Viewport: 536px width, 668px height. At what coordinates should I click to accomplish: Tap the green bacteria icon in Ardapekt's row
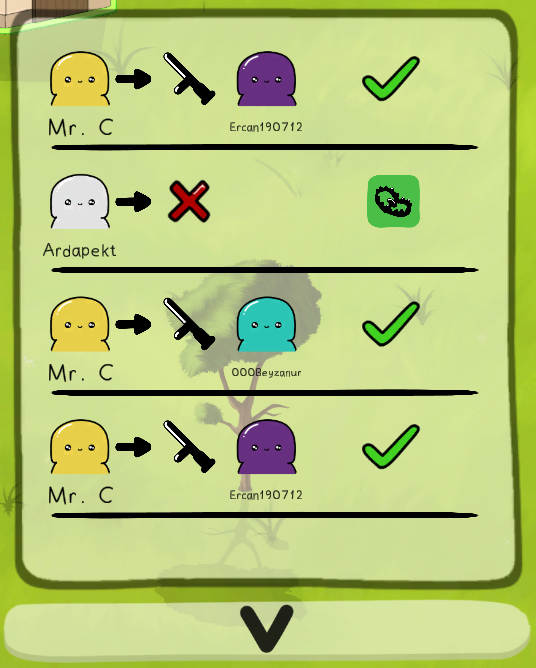click(x=393, y=201)
